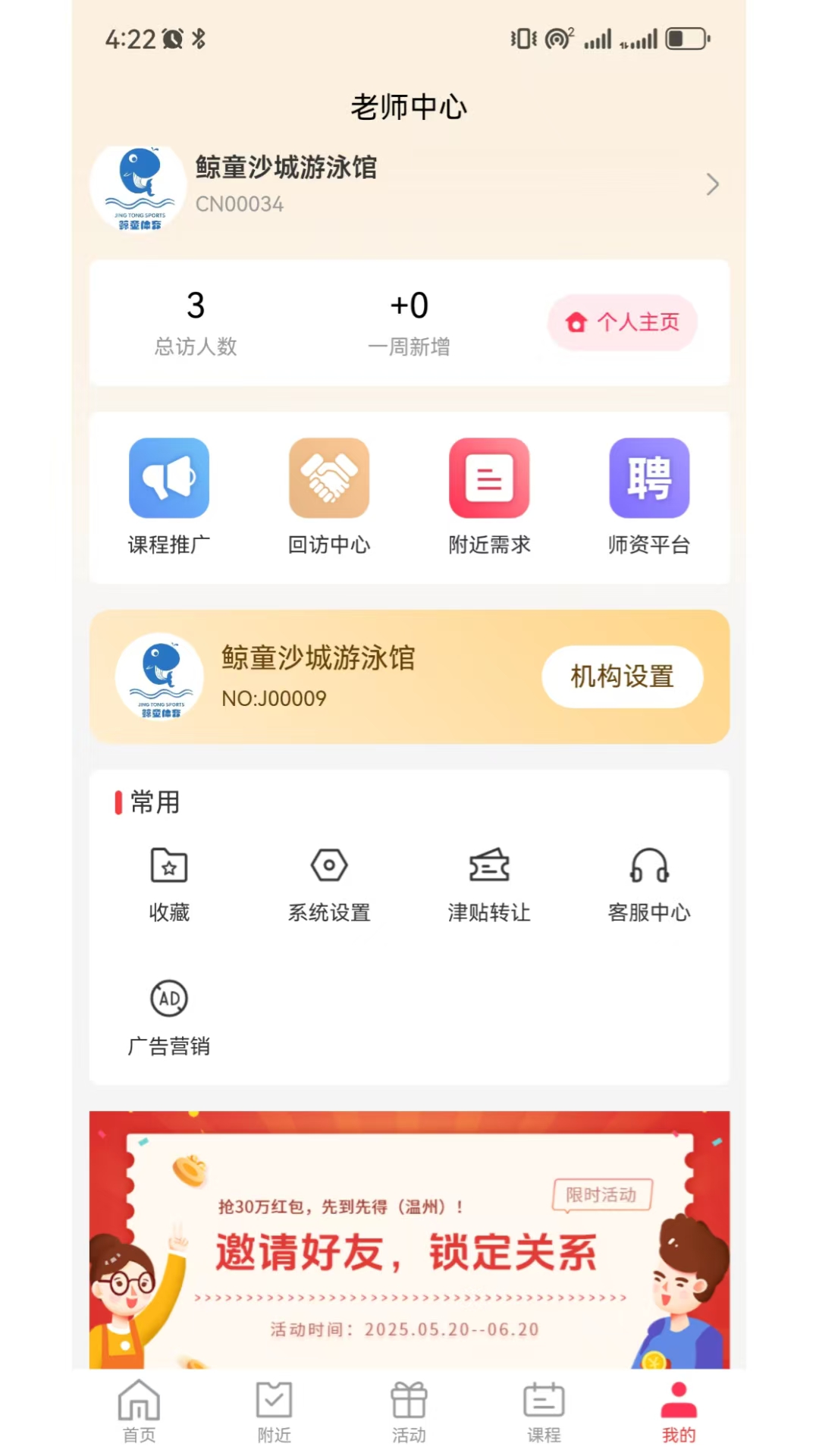819x1456 pixels.
Task: Open 津贴转让 allowance transfer
Action: click(x=488, y=883)
